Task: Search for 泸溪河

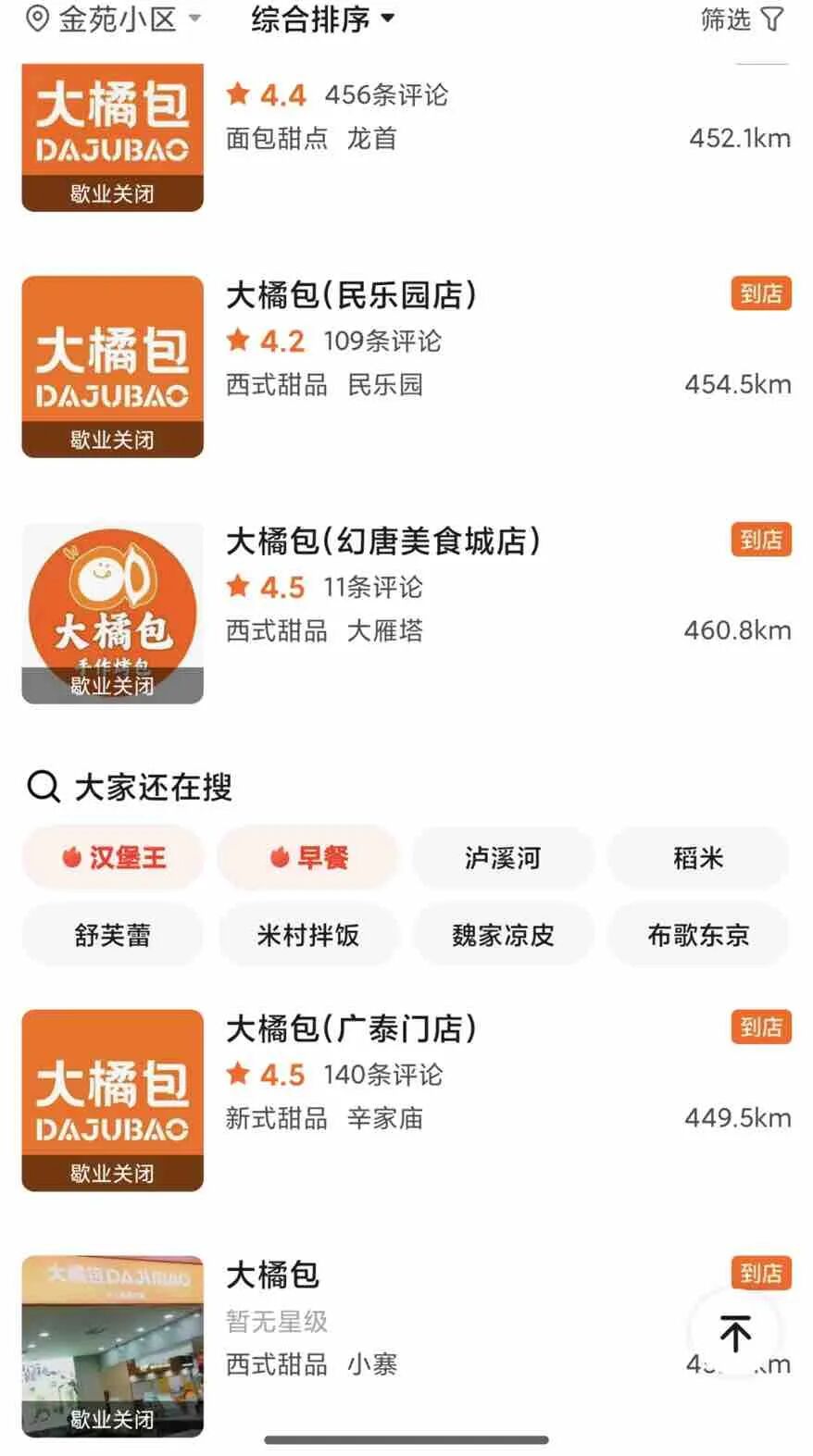Action: (503, 858)
